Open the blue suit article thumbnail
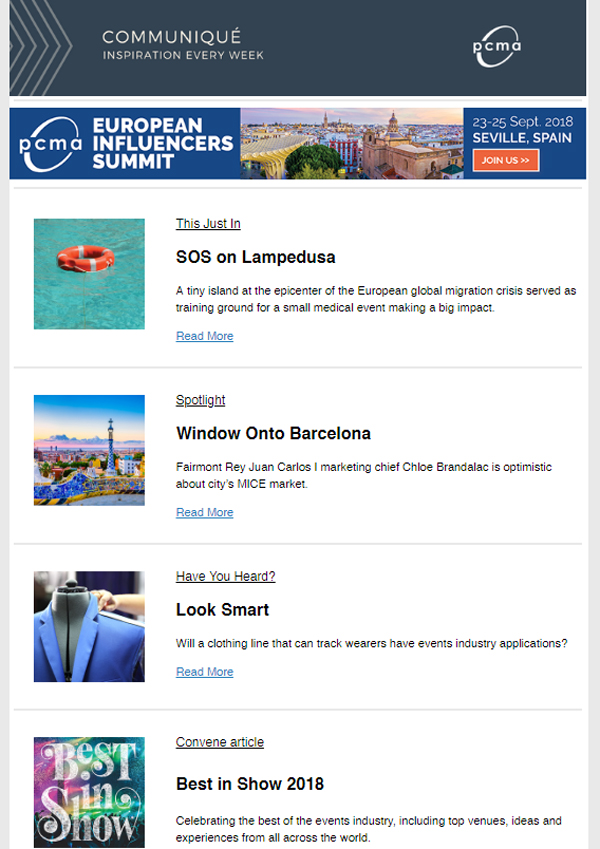The width and height of the screenshot is (600, 849). click(x=89, y=626)
